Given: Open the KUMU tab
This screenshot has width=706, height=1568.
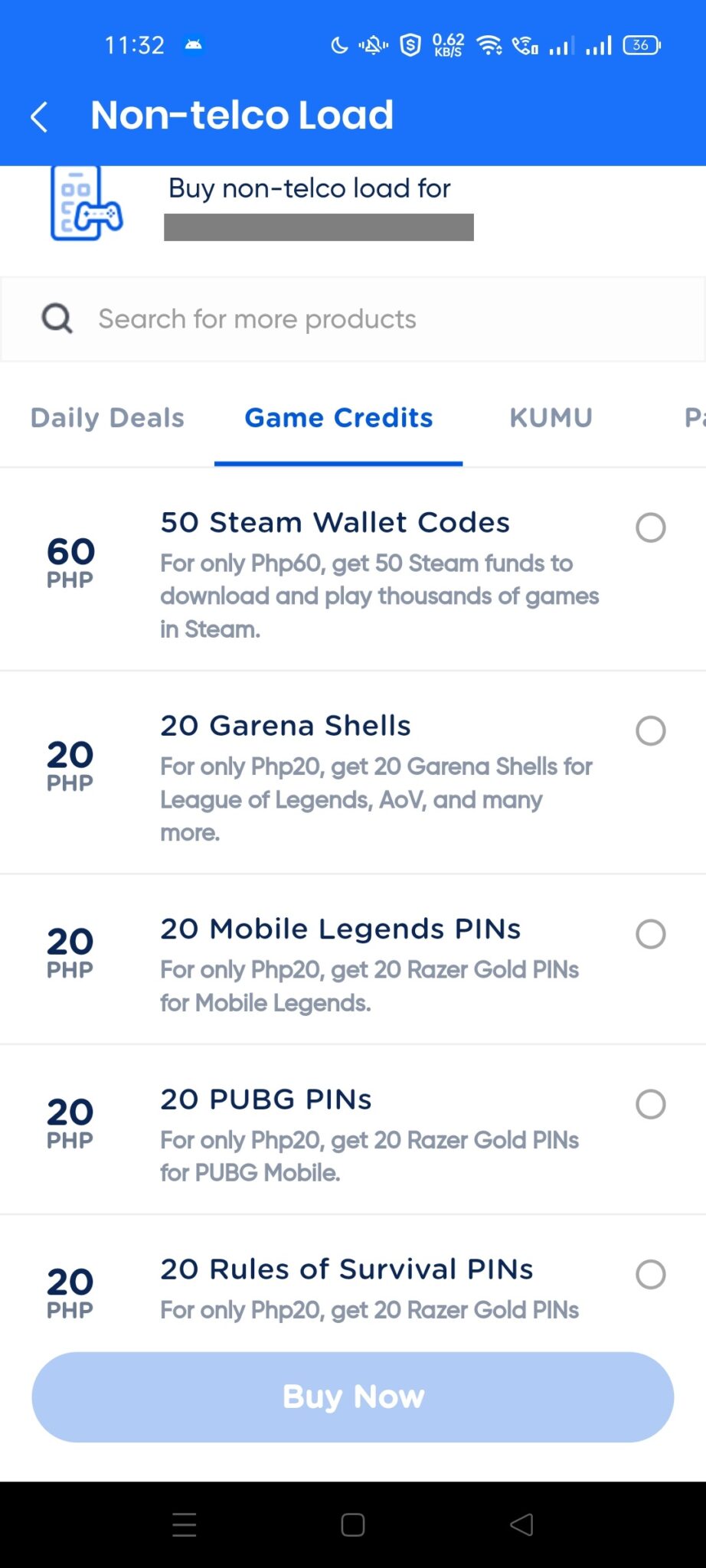Looking at the screenshot, I should click(x=550, y=417).
